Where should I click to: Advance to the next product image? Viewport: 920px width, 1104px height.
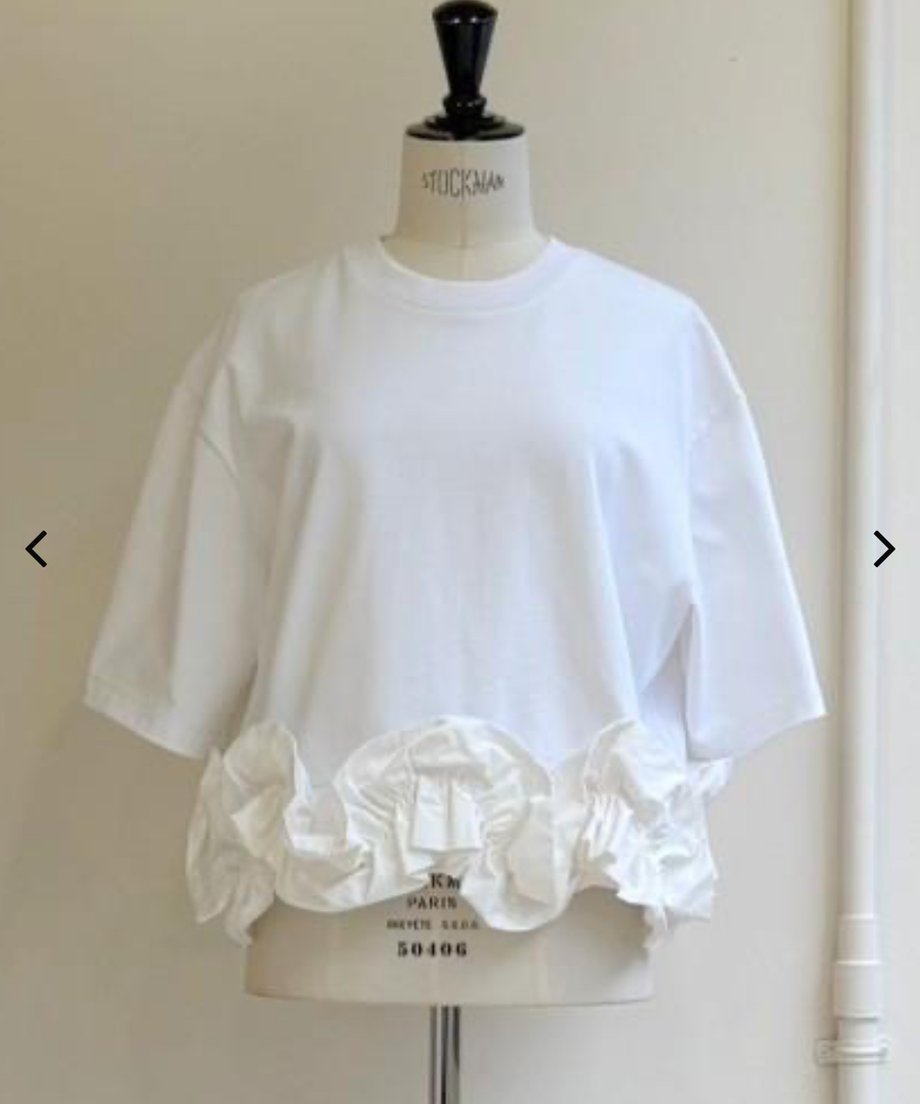[883, 549]
